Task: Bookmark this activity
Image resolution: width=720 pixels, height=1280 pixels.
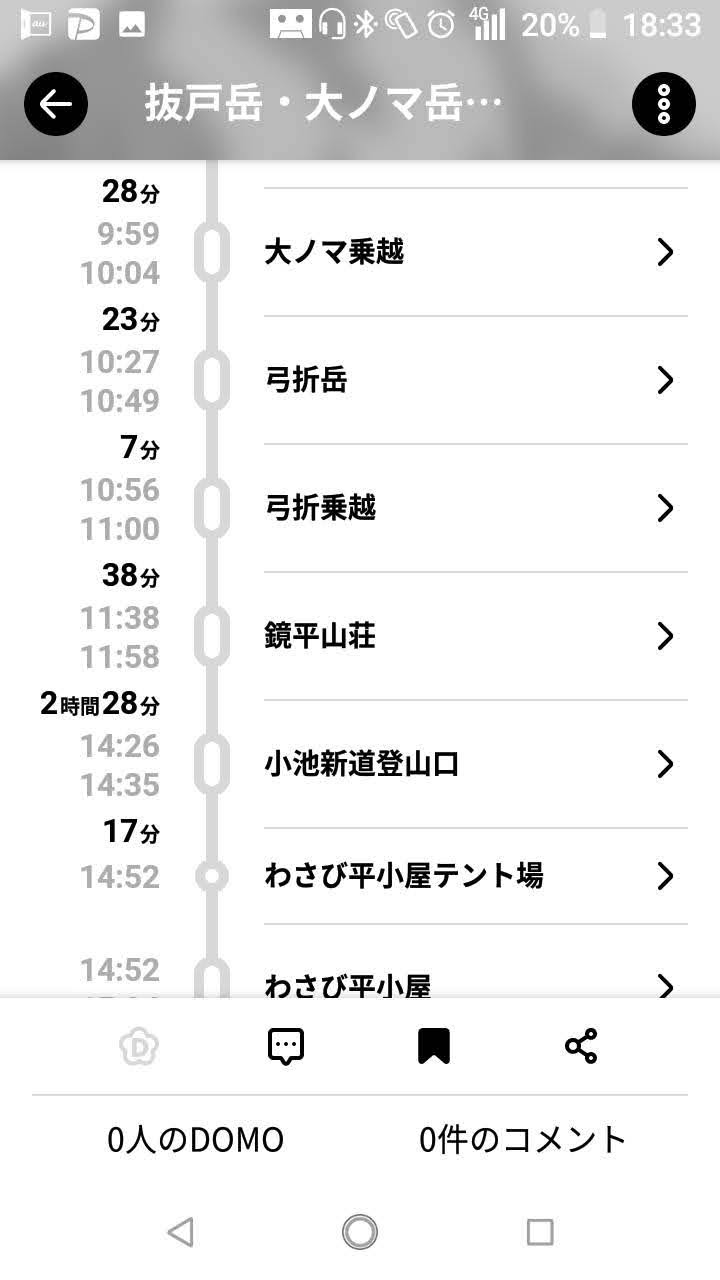Action: 433,1047
